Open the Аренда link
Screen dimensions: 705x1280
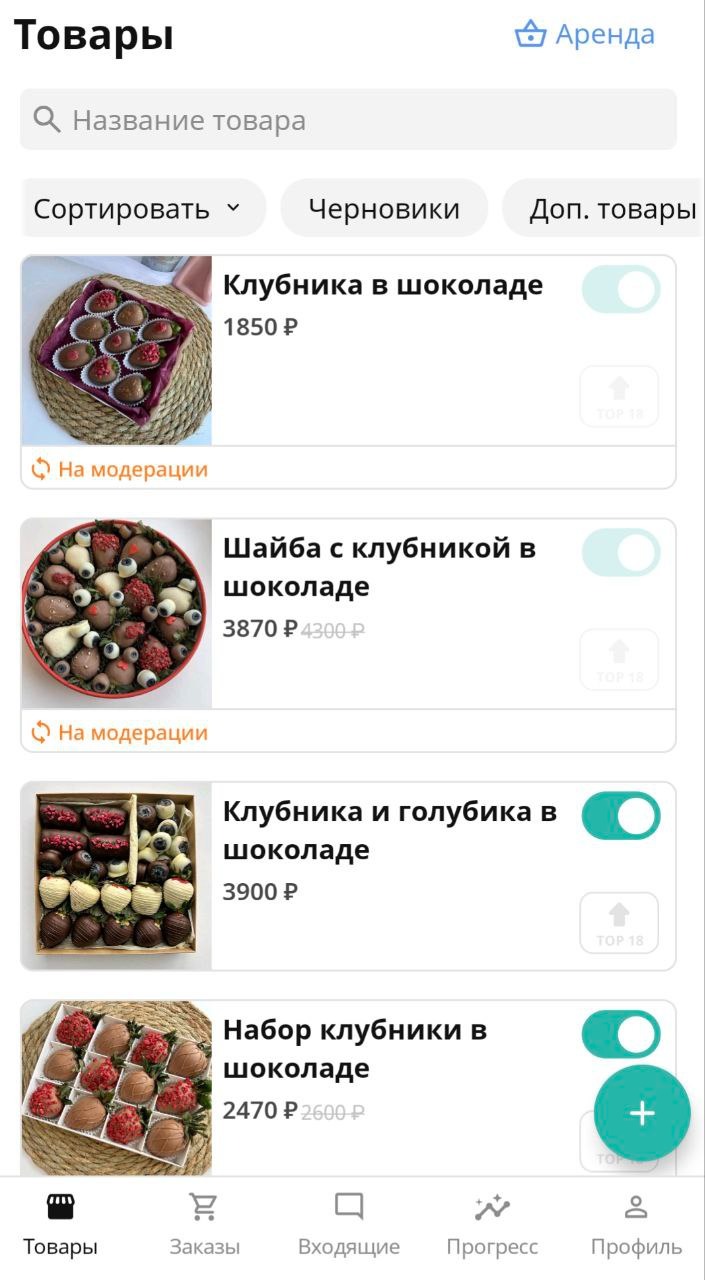[x=585, y=35]
